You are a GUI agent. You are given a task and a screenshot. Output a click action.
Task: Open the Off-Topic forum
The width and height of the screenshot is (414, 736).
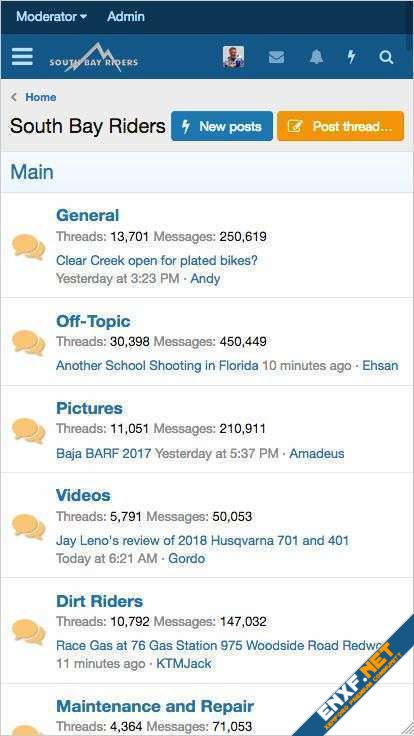[x=93, y=322]
